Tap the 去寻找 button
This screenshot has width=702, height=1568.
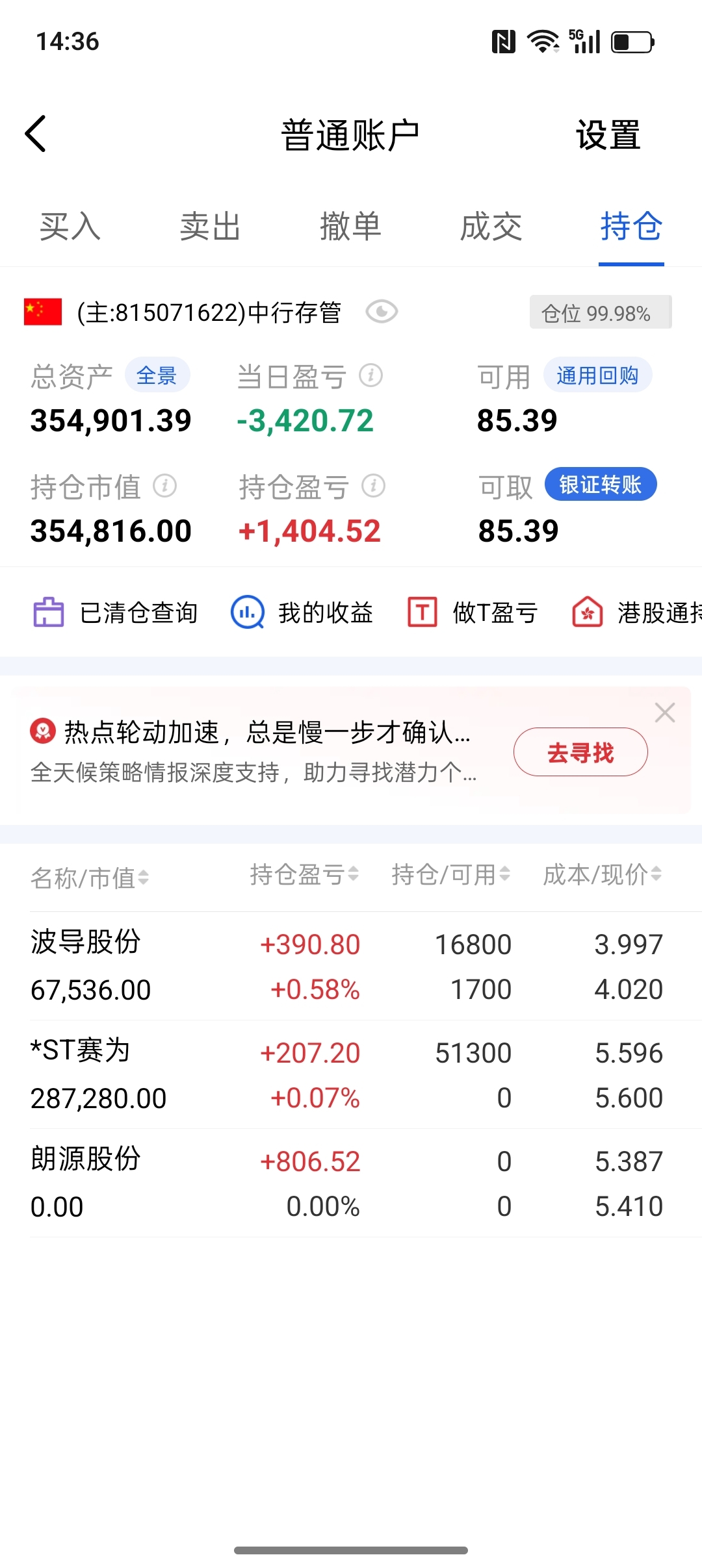[x=580, y=752]
